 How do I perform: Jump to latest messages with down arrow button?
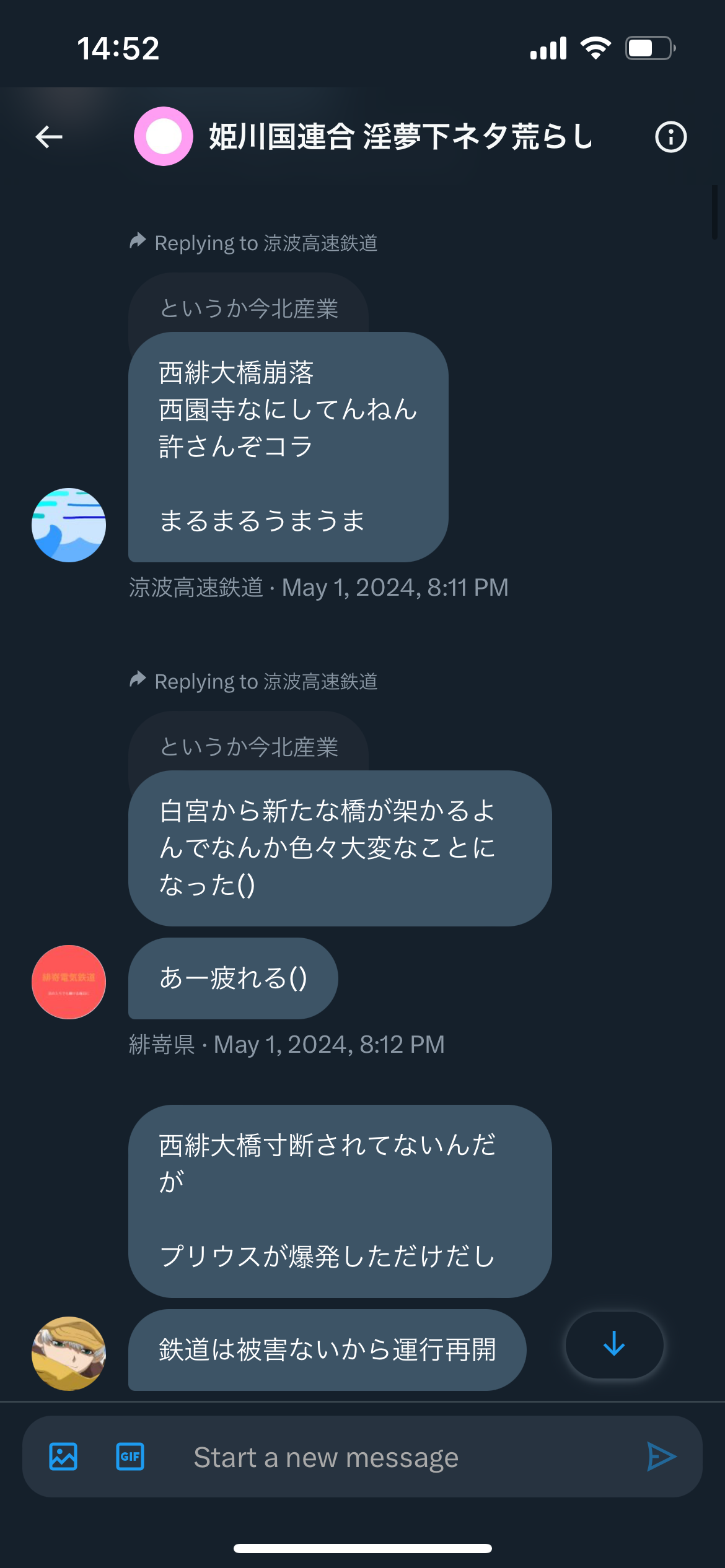[x=614, y=1344]
